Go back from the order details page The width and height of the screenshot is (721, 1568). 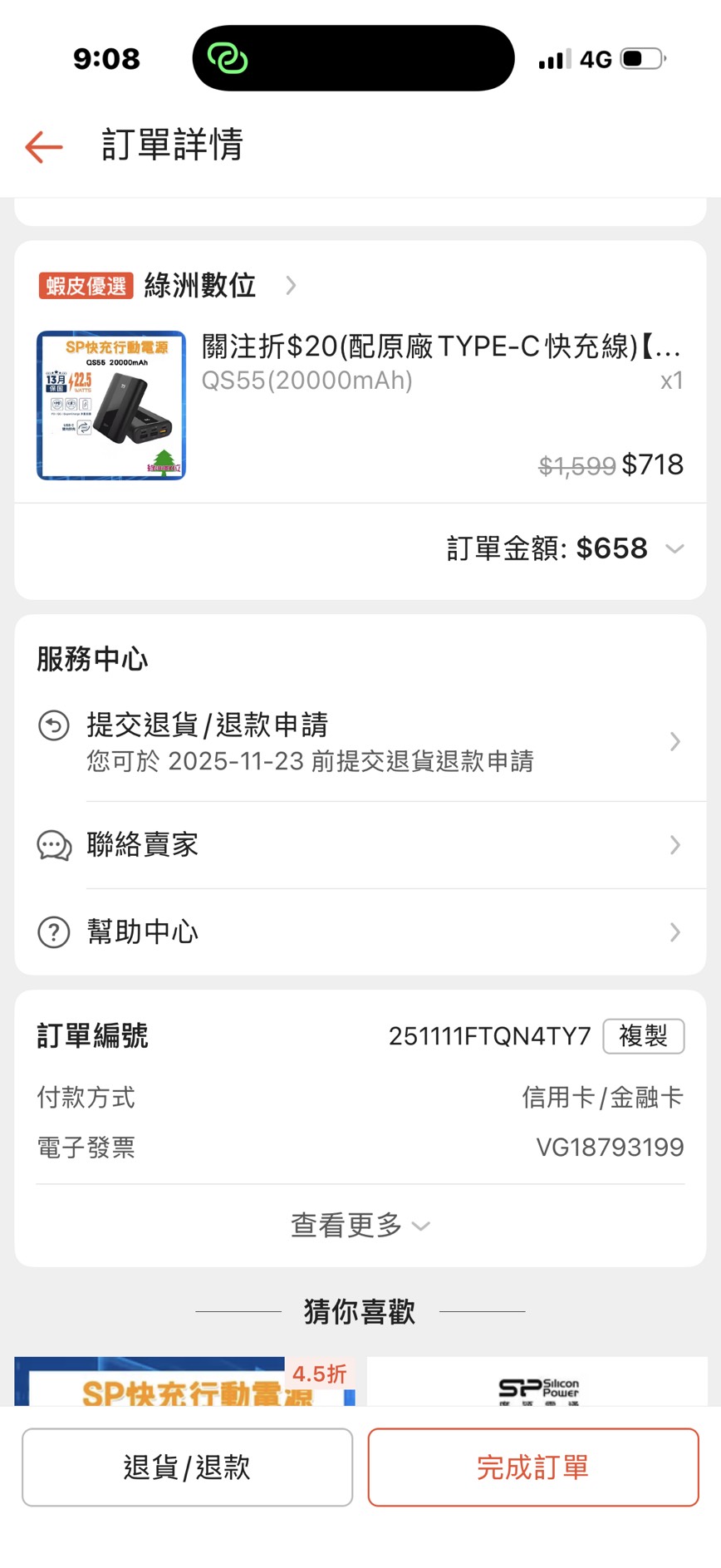coord(44,146)
